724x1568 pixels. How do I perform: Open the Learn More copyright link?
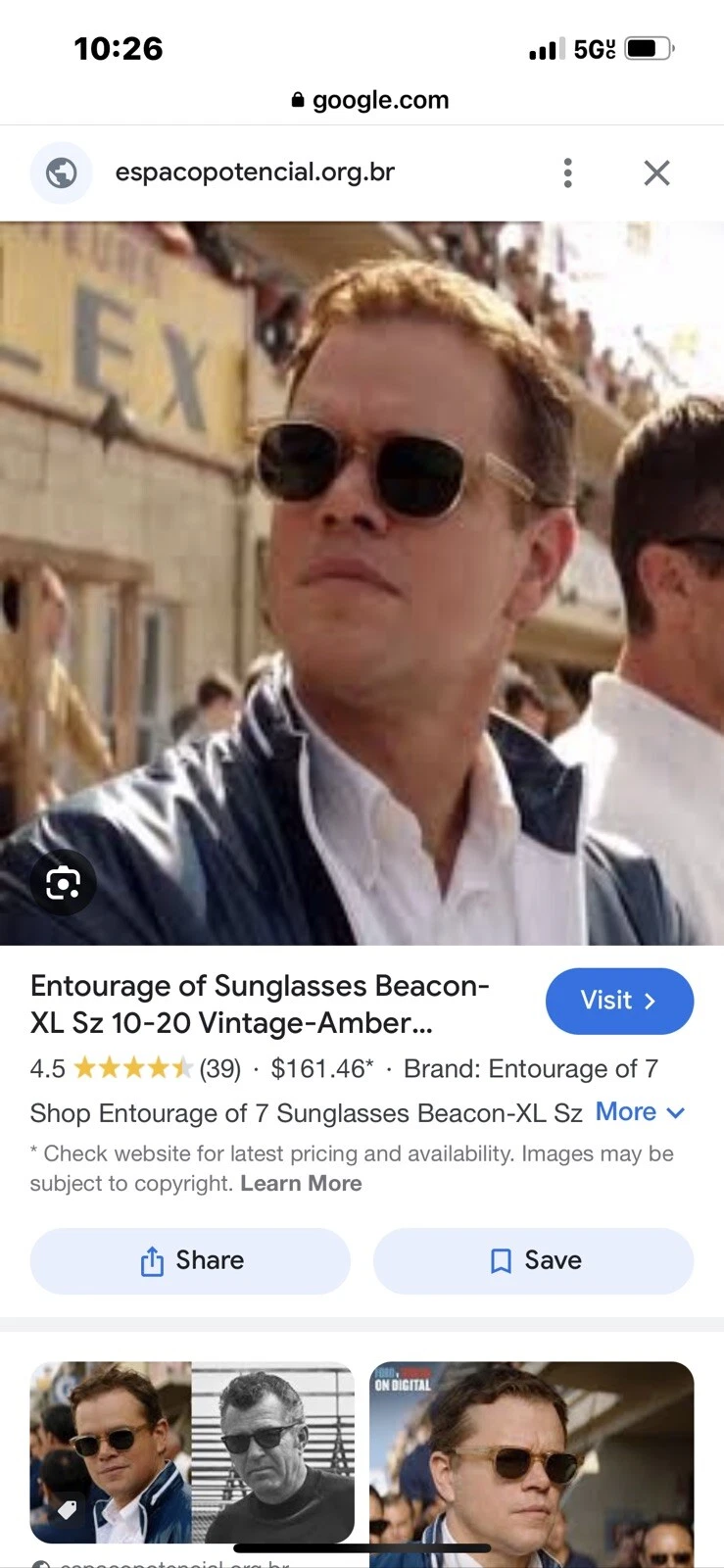pyautogui.click(x=301, y=1183)
